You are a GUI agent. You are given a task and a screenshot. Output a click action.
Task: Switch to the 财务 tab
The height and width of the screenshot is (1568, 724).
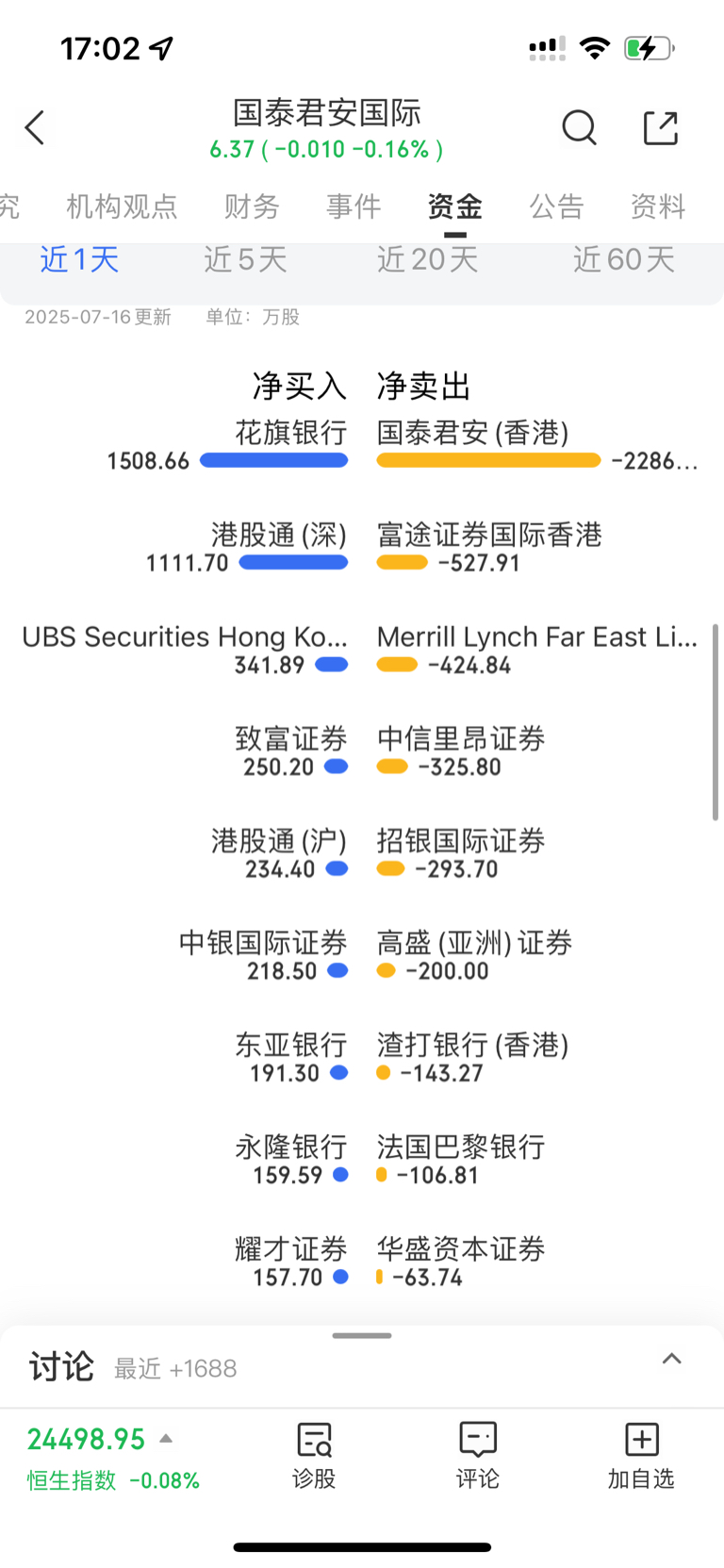click(x=252, y=206)
